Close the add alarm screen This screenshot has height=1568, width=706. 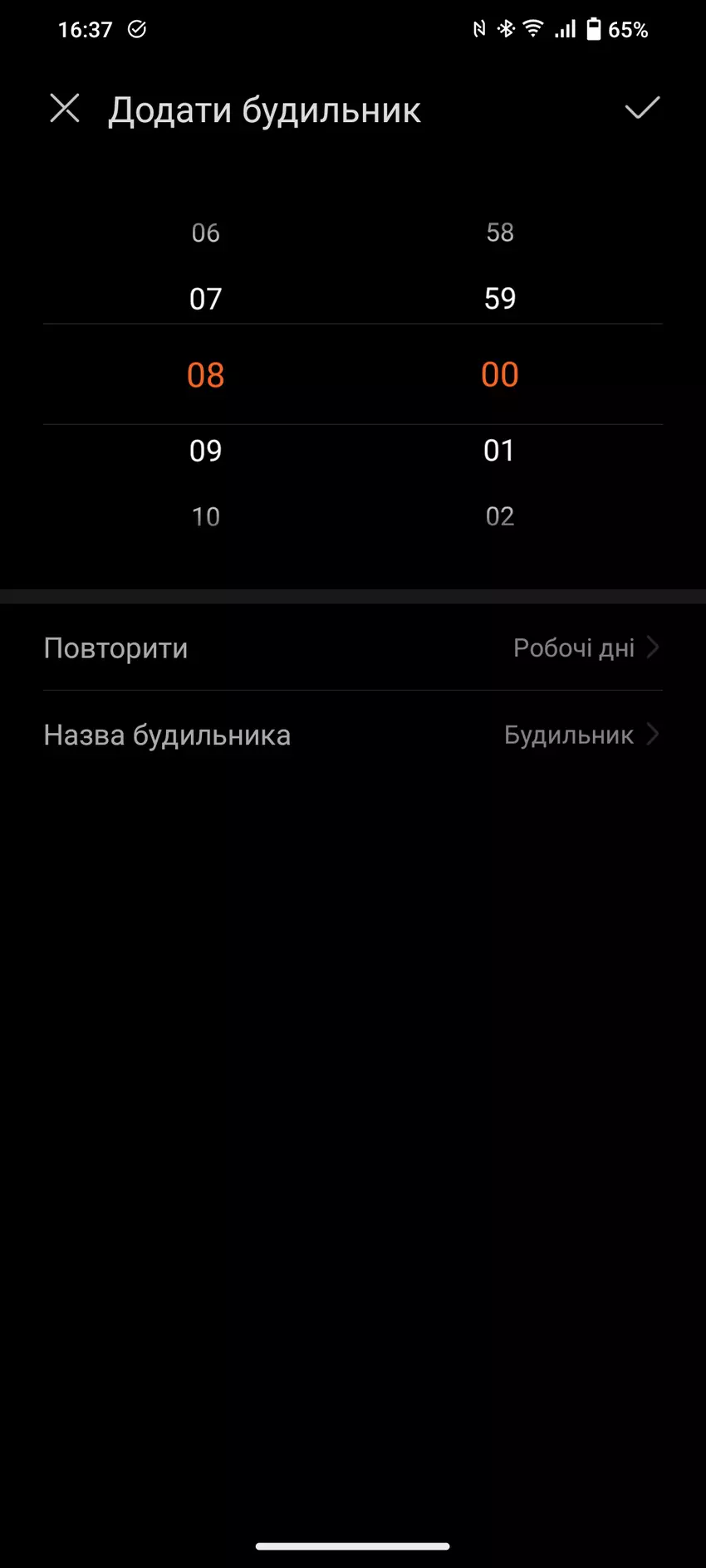(x=65, y=109)
